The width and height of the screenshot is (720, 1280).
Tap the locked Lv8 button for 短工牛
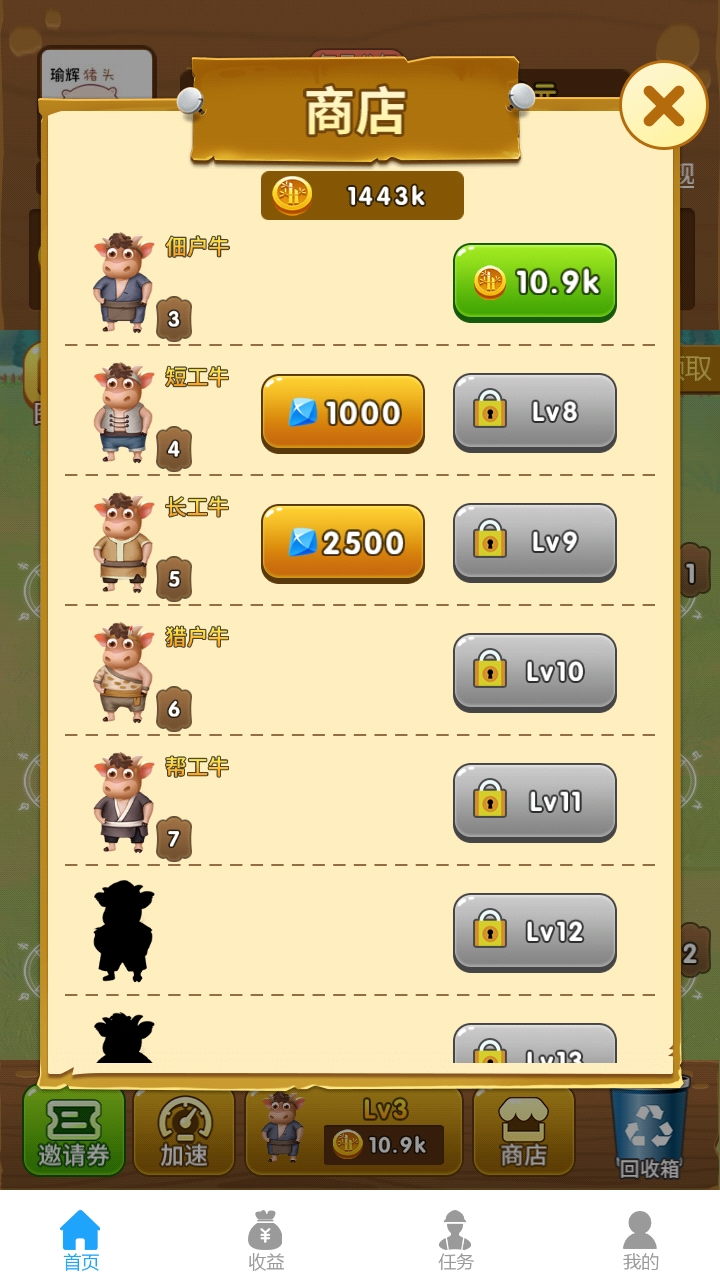pyautogui.click(x=535, y=411)
